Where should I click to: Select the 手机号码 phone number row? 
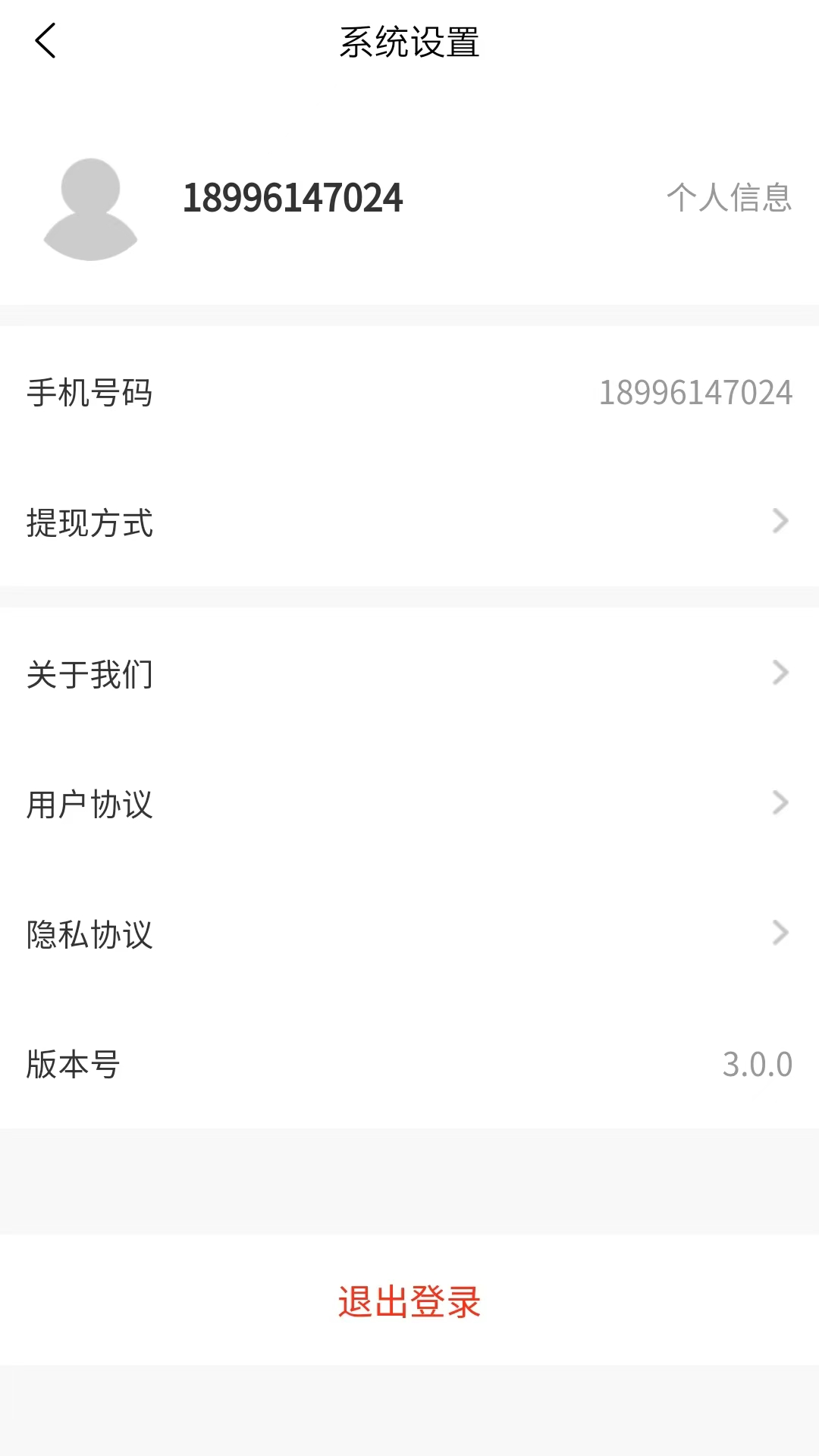[x=409, y=394]
